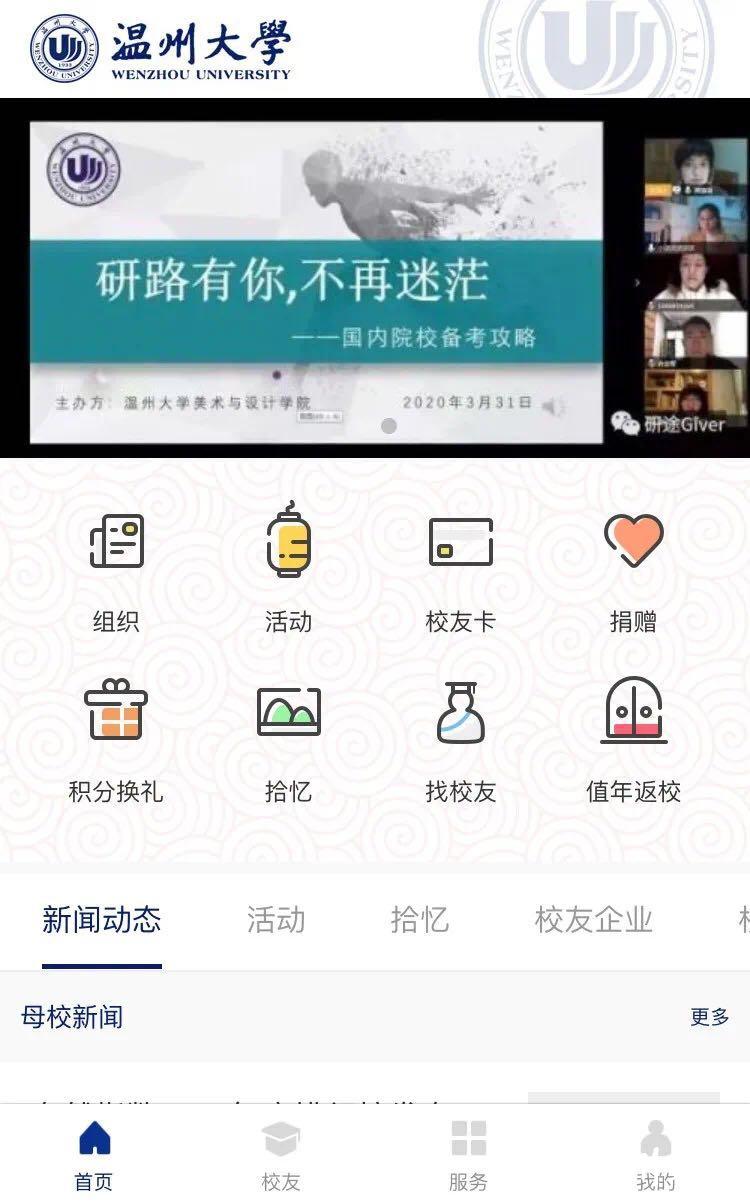750x1203 pixels.
Task: View 更多 for 母校新闻
Action: (x=709, y=1017)
